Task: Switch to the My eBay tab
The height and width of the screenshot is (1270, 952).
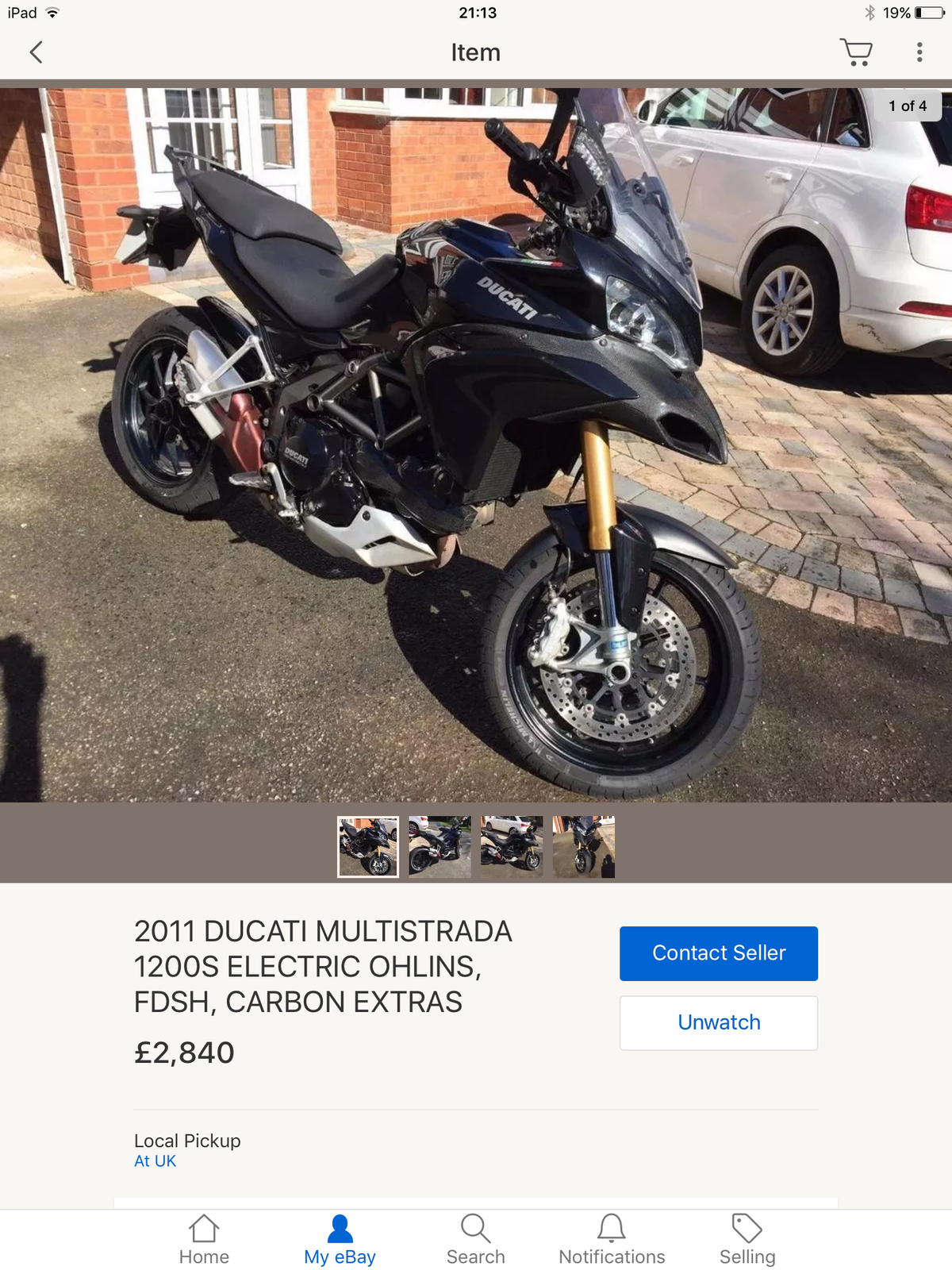Action: tap(340, 1240)
